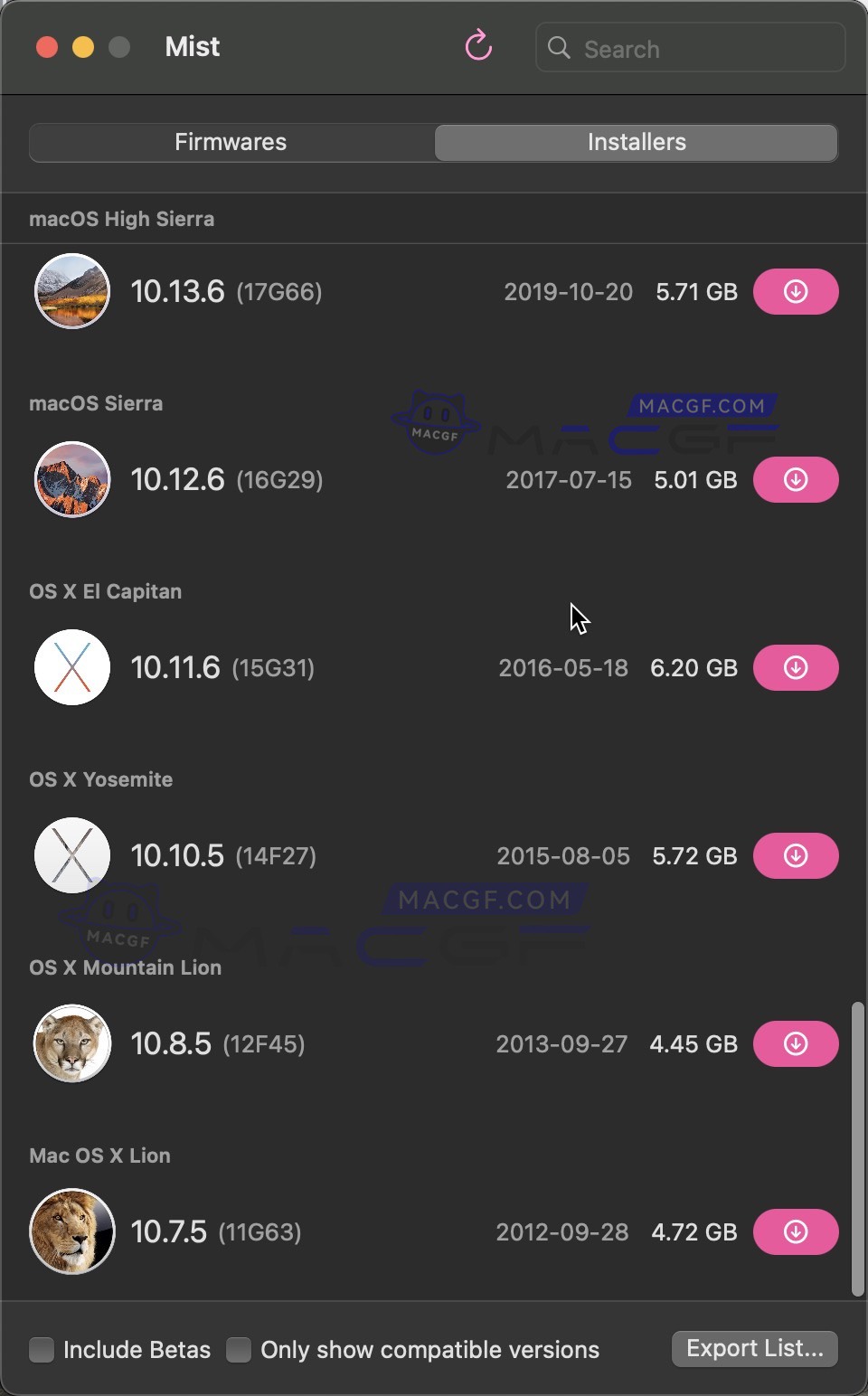This screenshot has width=868, height=1396.
Task: Click the download icon for 10.11.6
Action: click(796, 667)
